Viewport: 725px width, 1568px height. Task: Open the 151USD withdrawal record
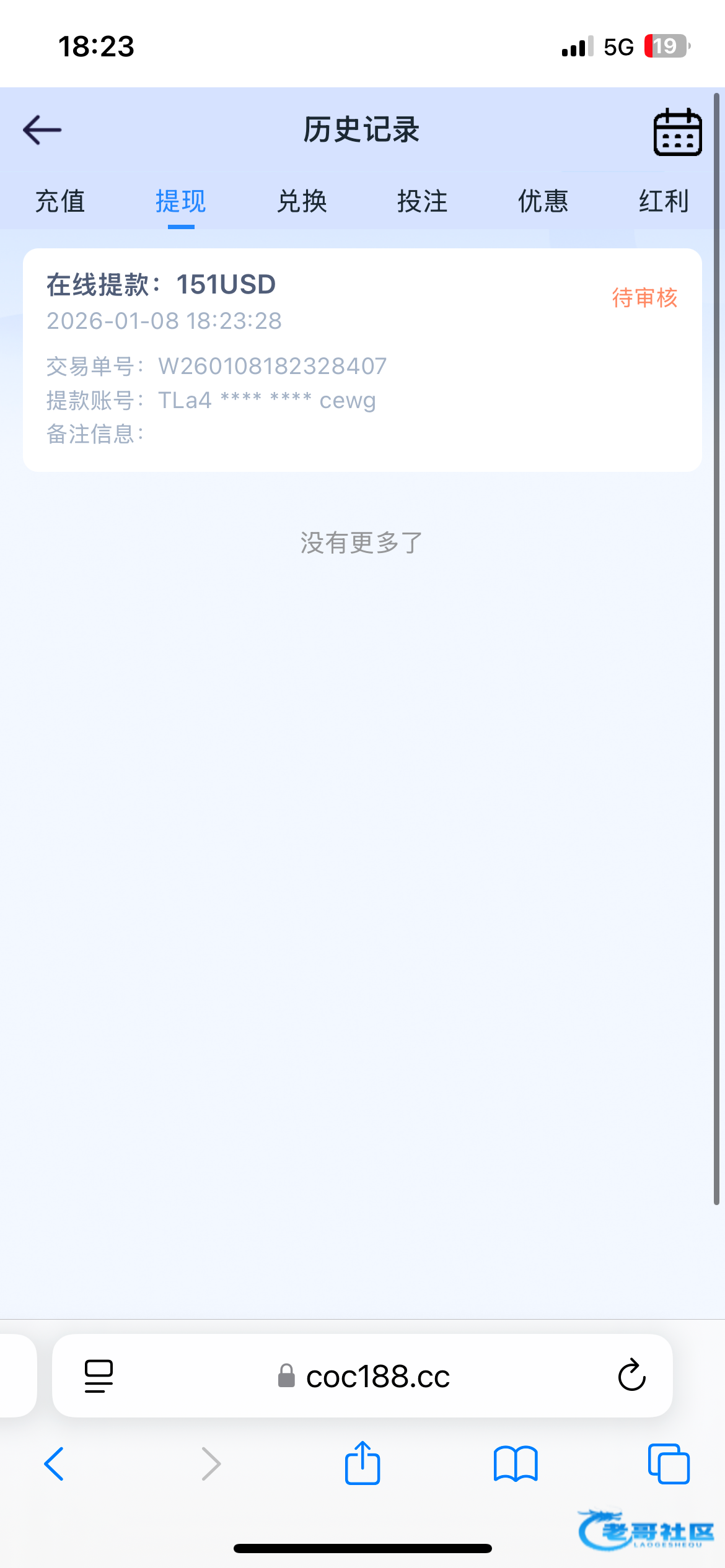(362, 359)
